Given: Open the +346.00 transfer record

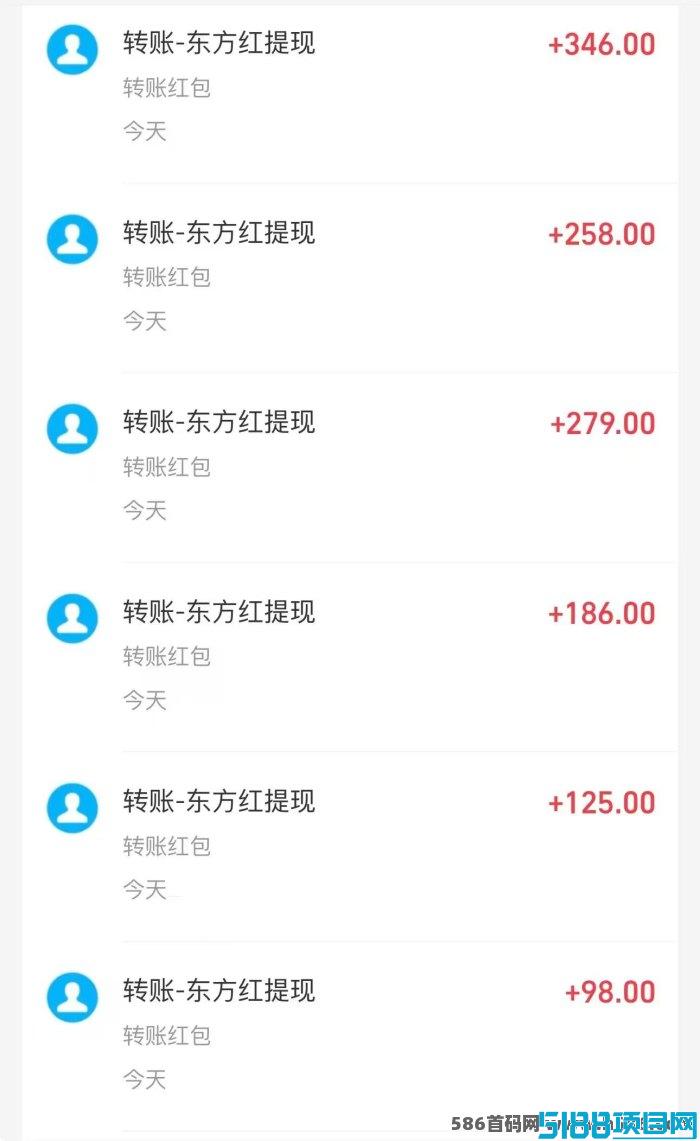Looking at the screenshot, I should point(350,88).
